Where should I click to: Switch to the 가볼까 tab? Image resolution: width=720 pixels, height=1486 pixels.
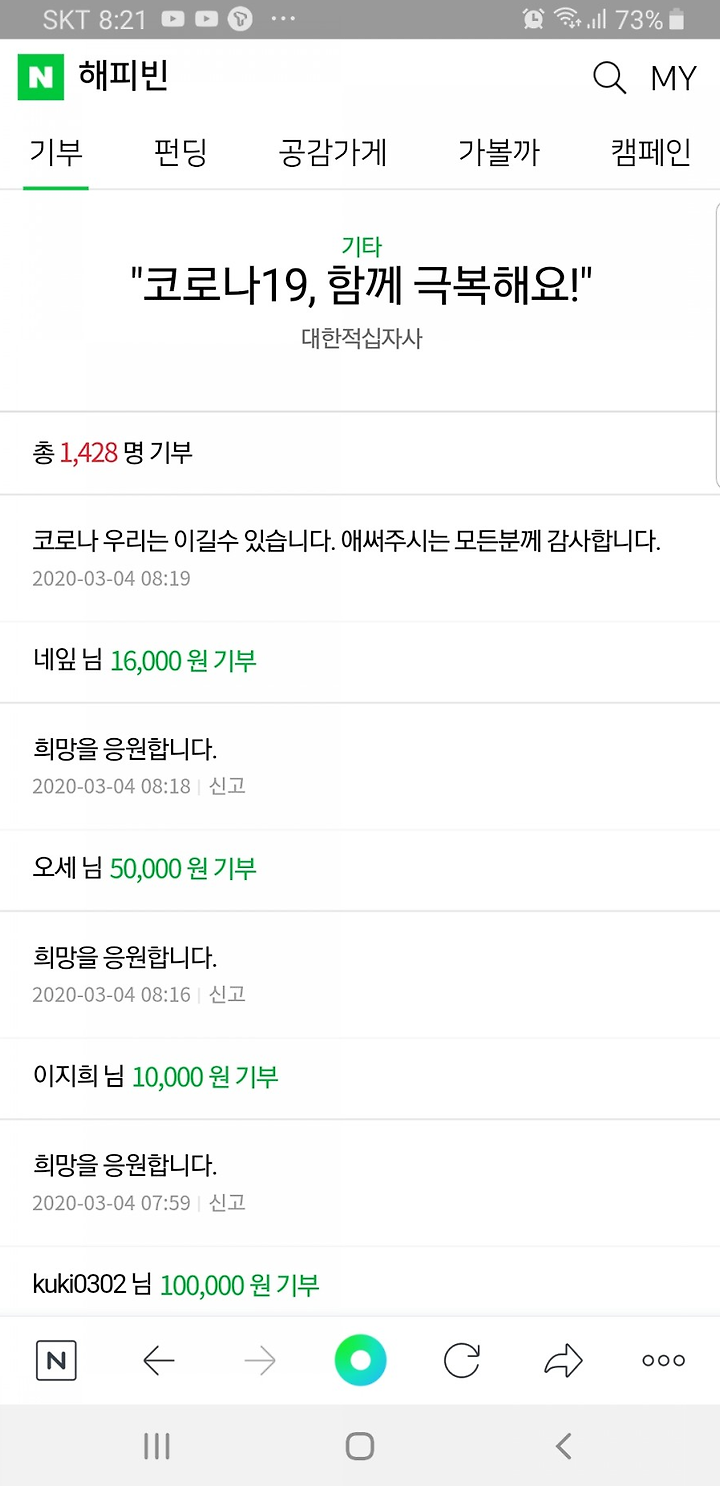pos(499,153)
